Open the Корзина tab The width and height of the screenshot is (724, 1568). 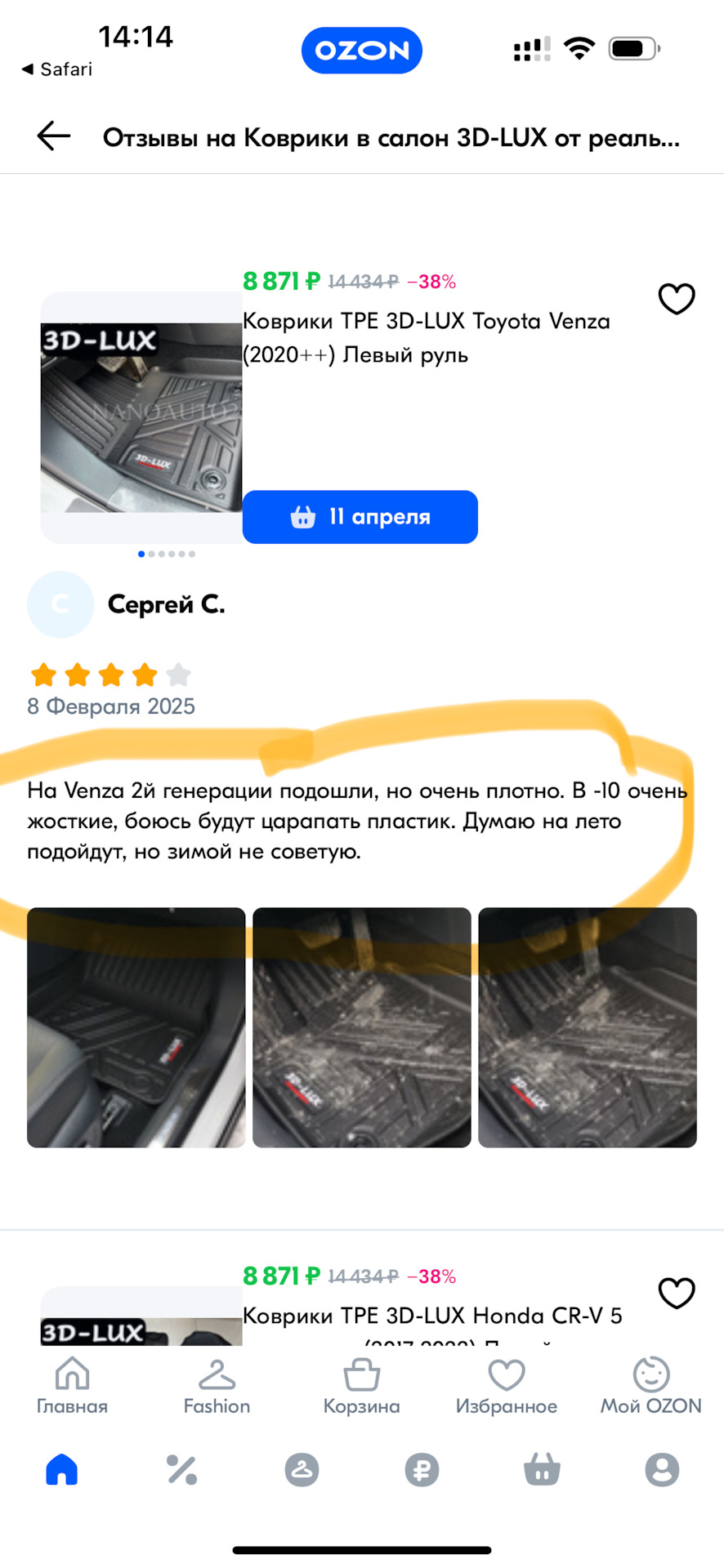[x=361, y=1386]
